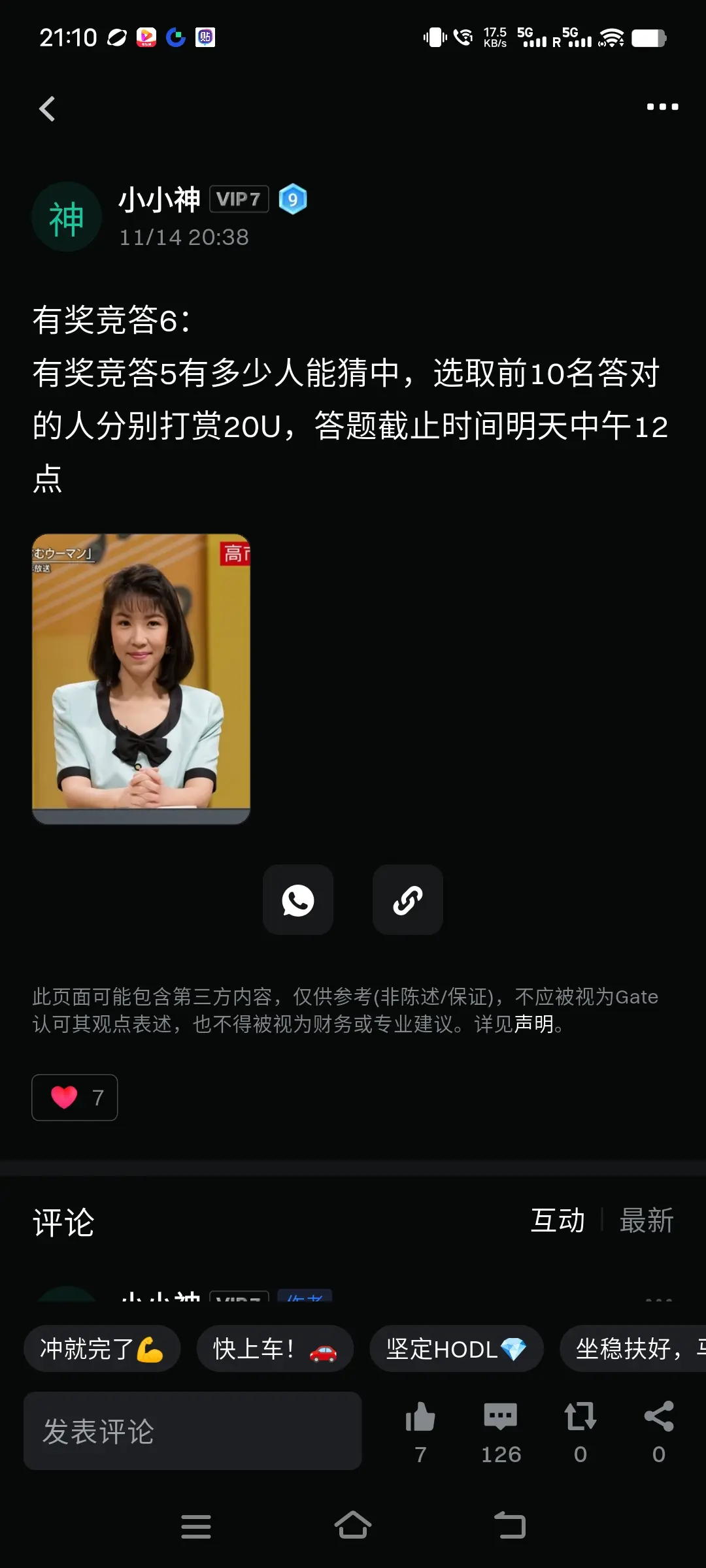Send quick reply 冲就完了💪
Screen dimensions: 706x1568
point(102,1348)
